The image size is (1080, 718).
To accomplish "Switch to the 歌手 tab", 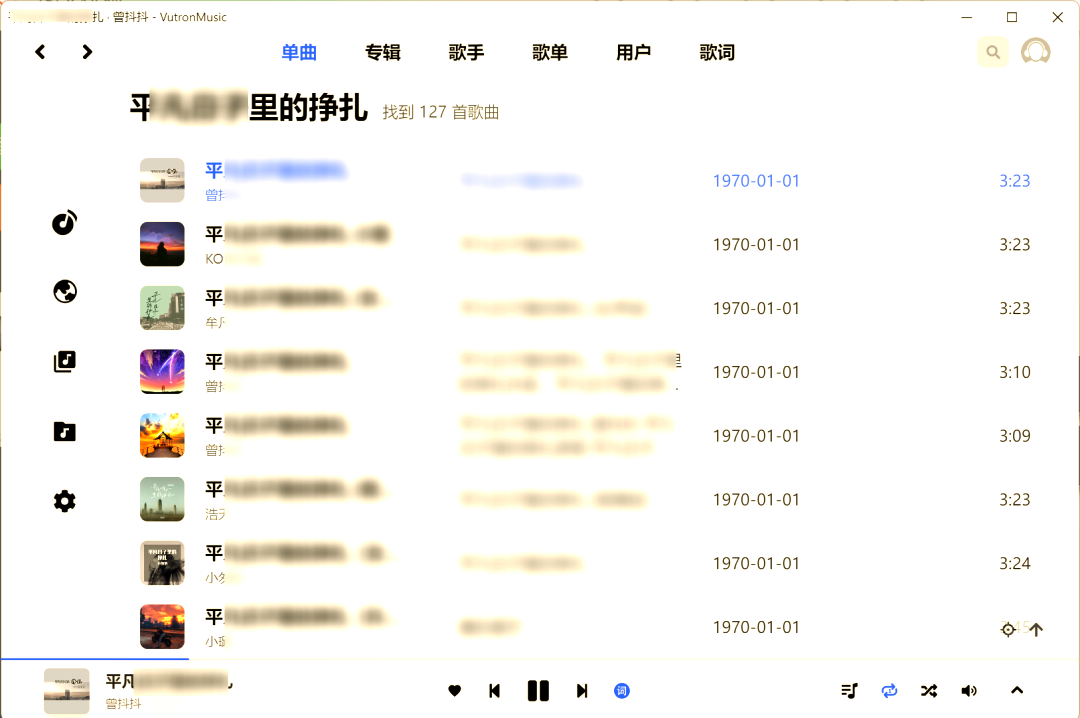I will click(466, 53).
